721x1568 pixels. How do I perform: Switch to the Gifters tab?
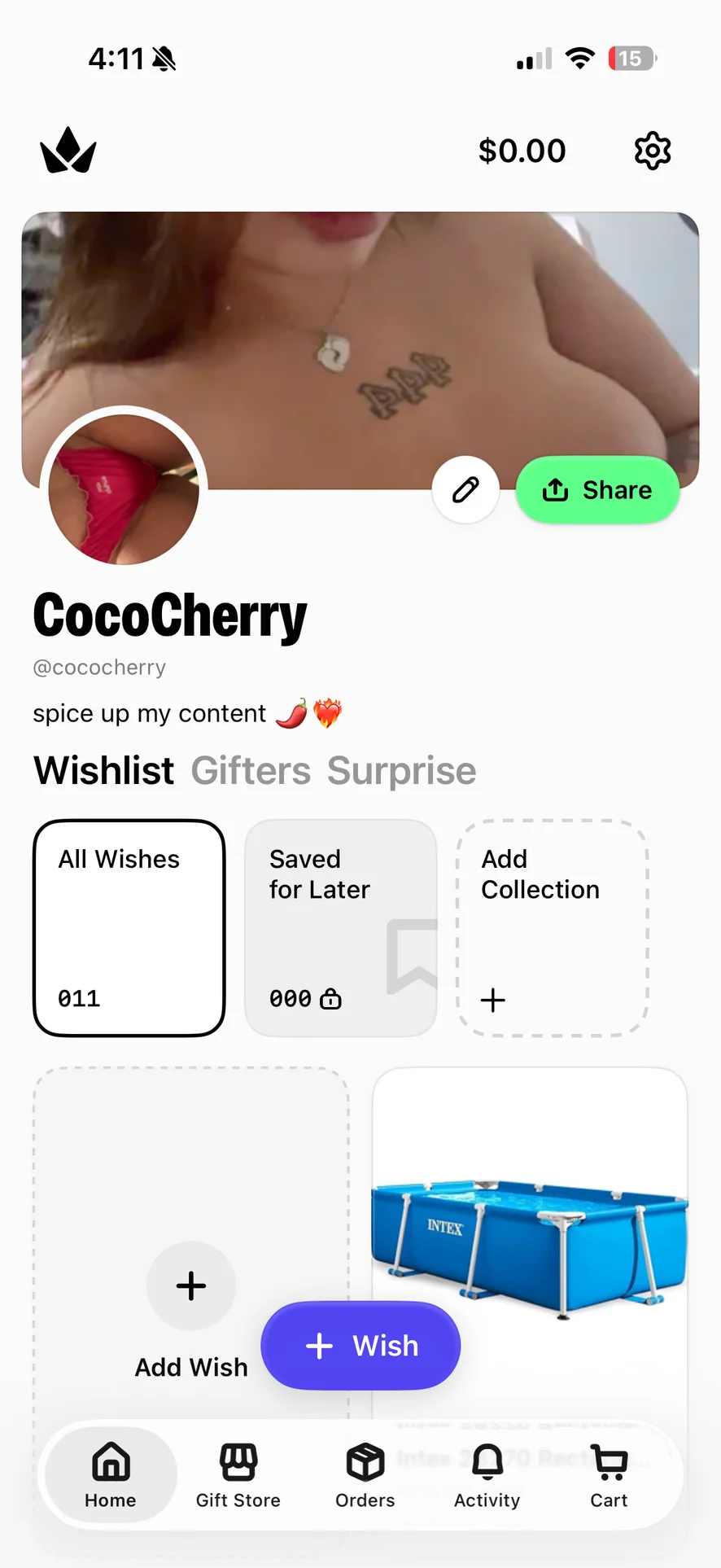pos(251,770)
